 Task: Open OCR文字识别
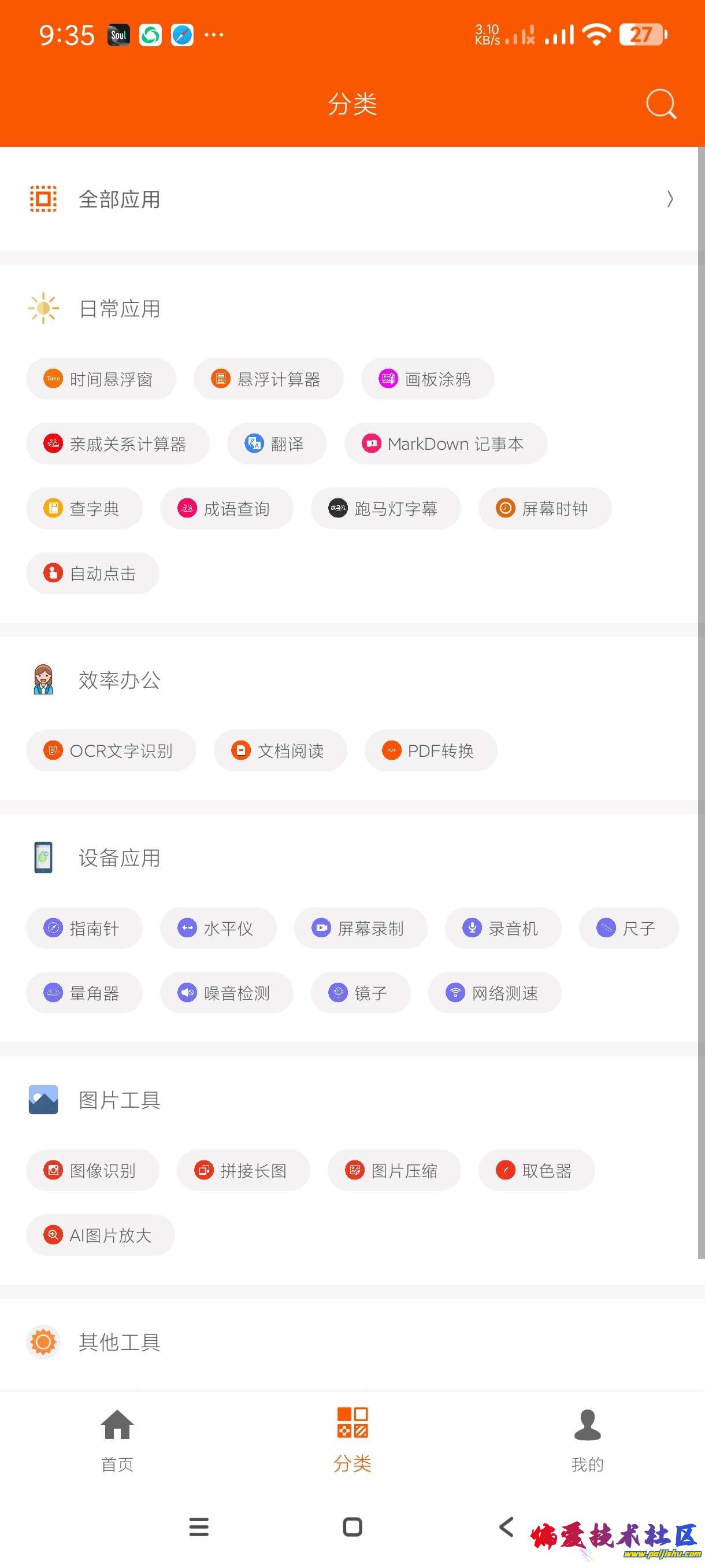(x=111, y=750)
